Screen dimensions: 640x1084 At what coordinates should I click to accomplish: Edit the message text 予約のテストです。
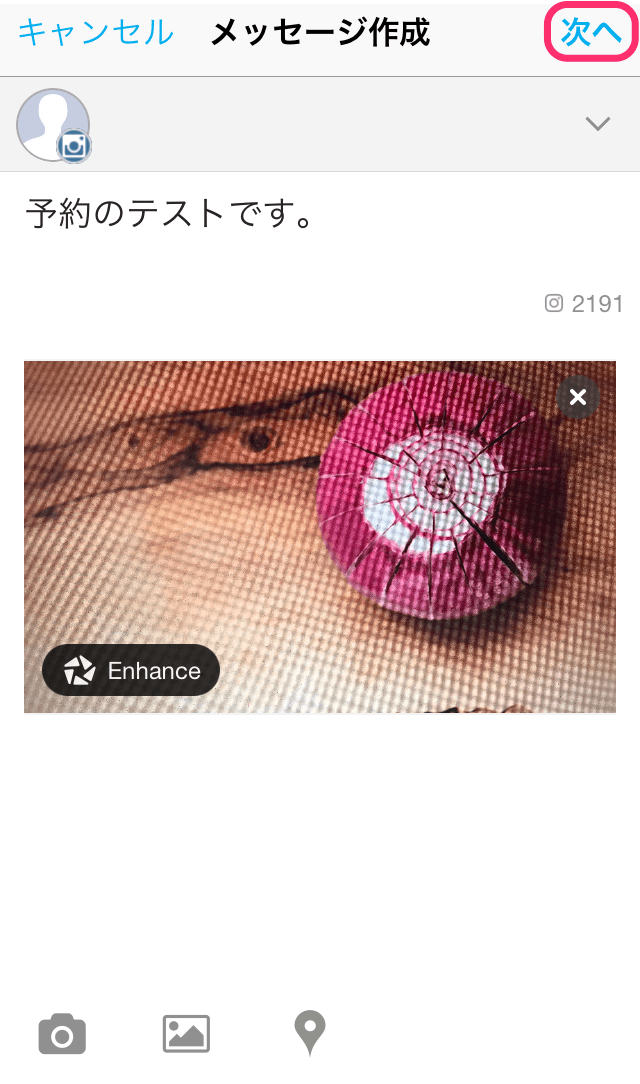170,214
